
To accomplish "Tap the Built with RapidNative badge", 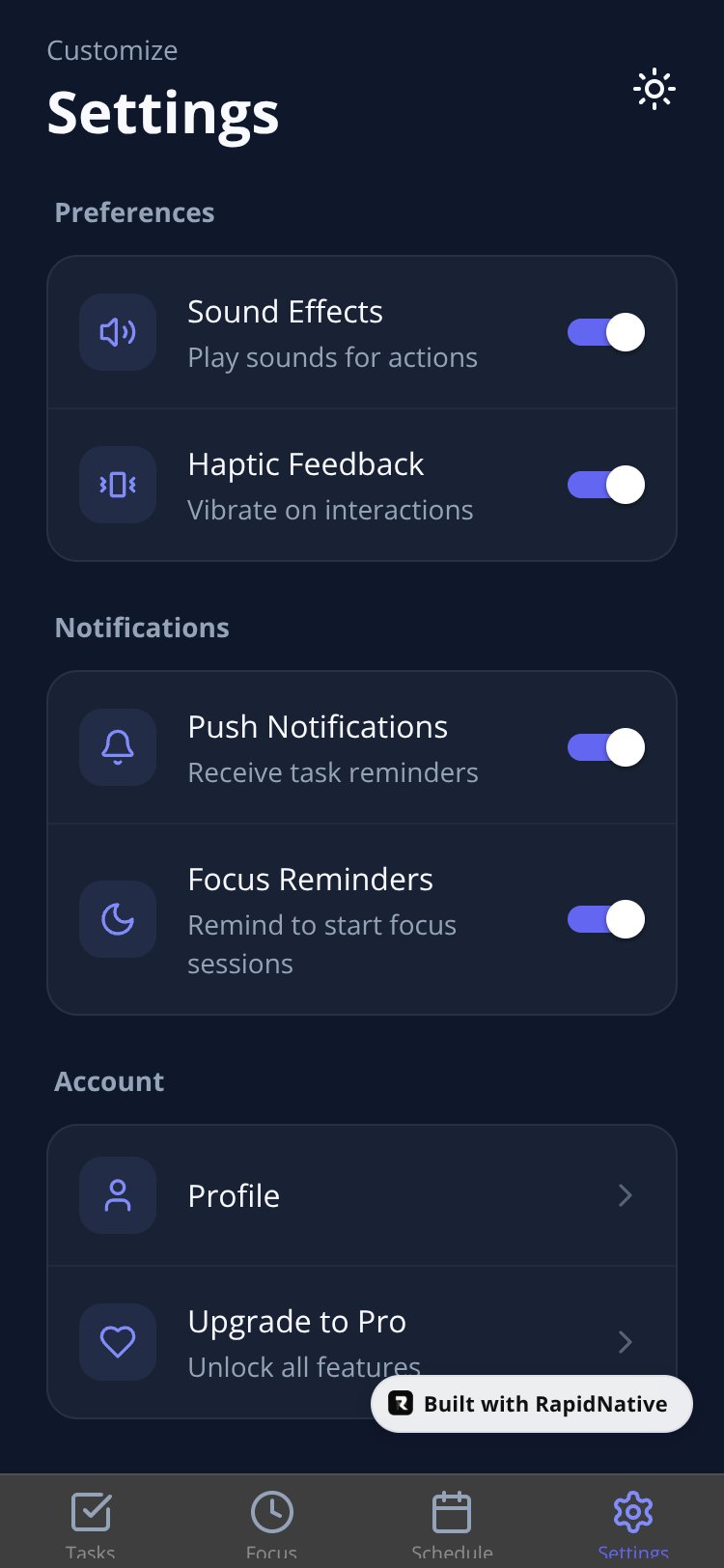I will tap(532, 1404).
